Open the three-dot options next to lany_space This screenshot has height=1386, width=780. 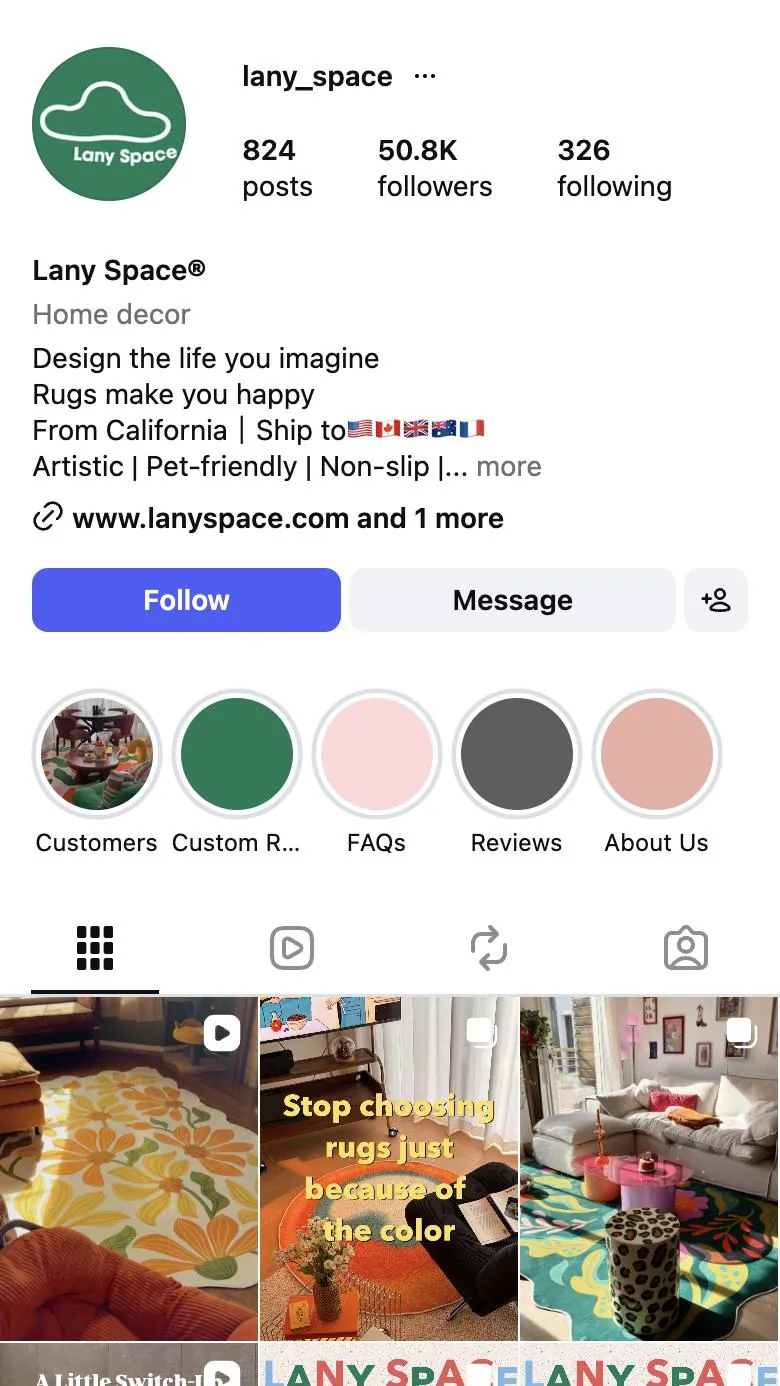(x=425, y=77)
